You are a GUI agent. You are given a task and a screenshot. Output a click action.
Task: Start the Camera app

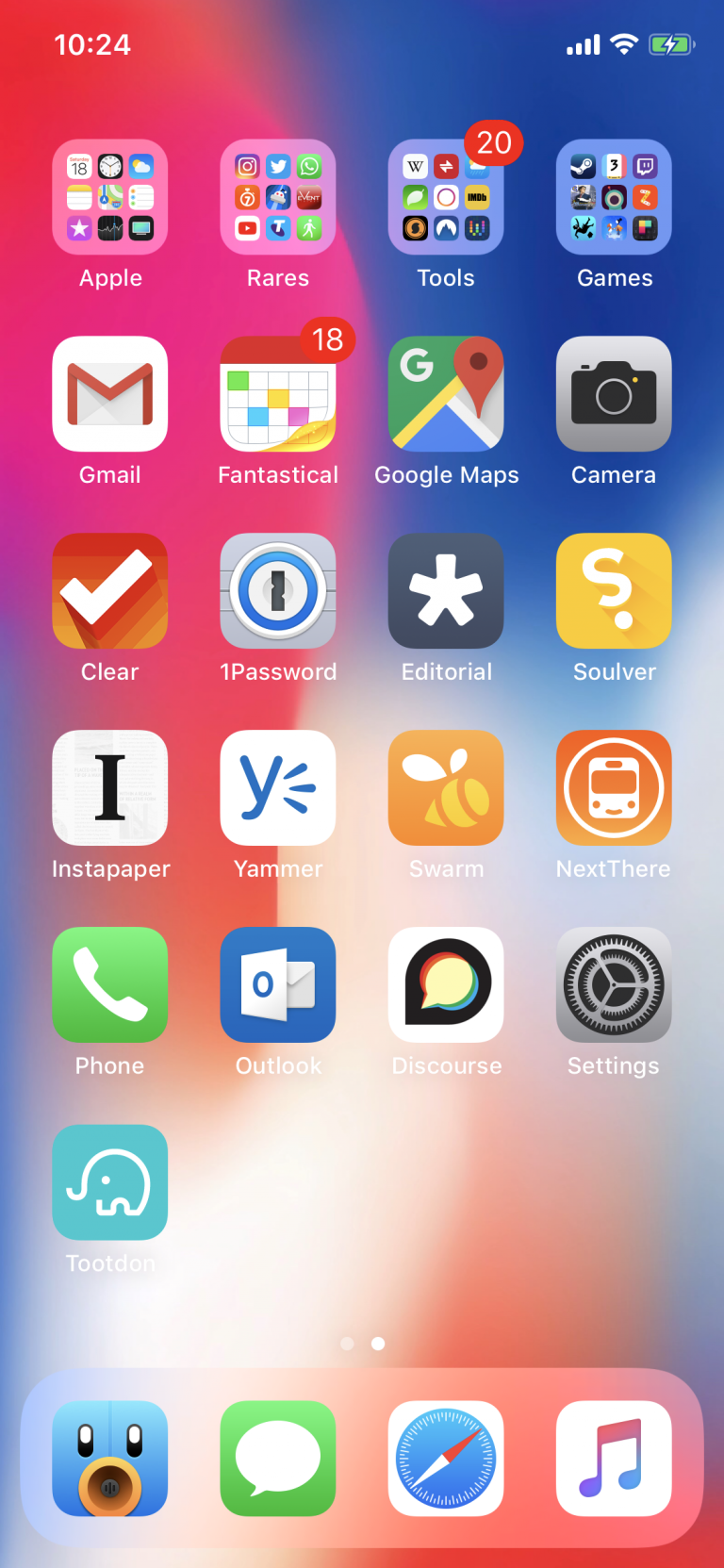(x=613, y=394)
